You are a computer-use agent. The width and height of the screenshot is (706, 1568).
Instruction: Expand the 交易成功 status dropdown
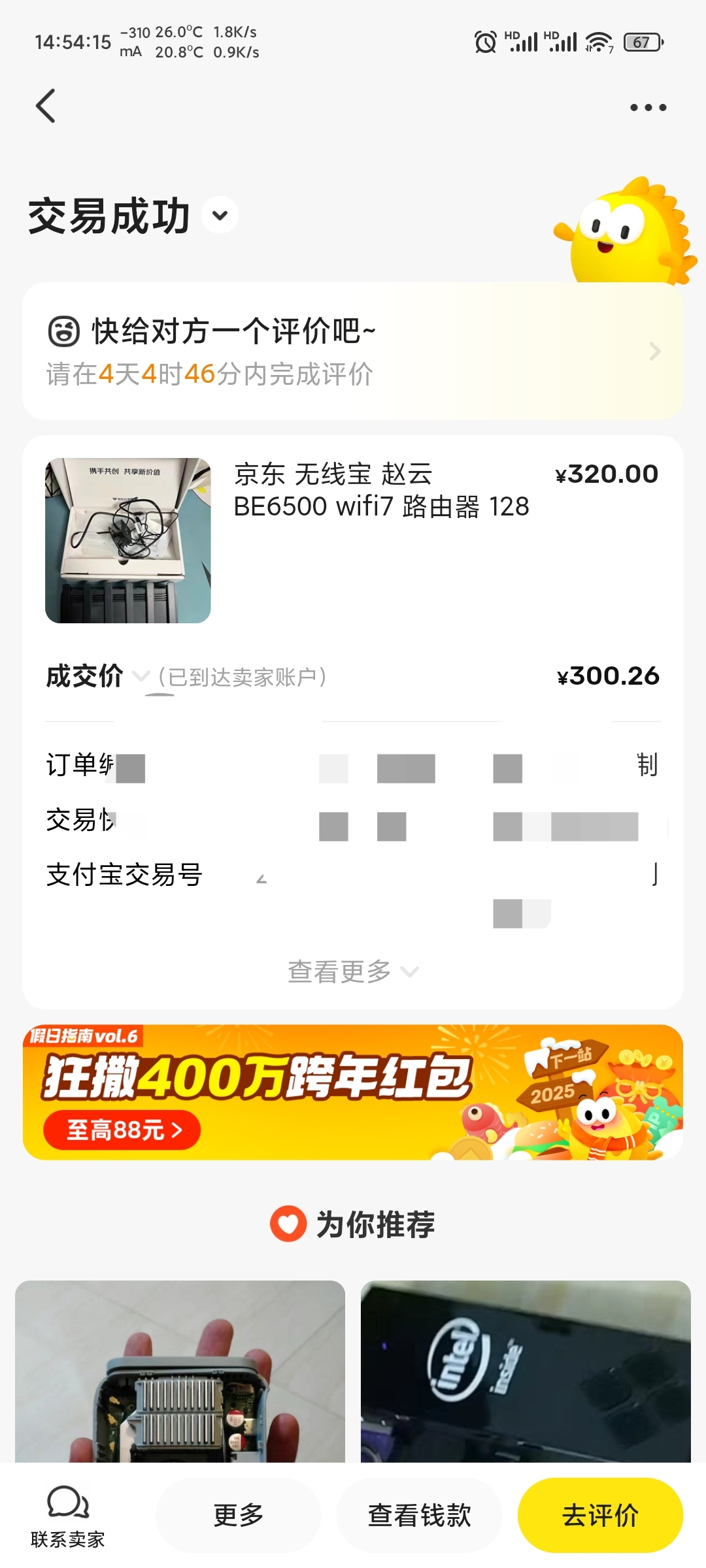pos(220,216)
